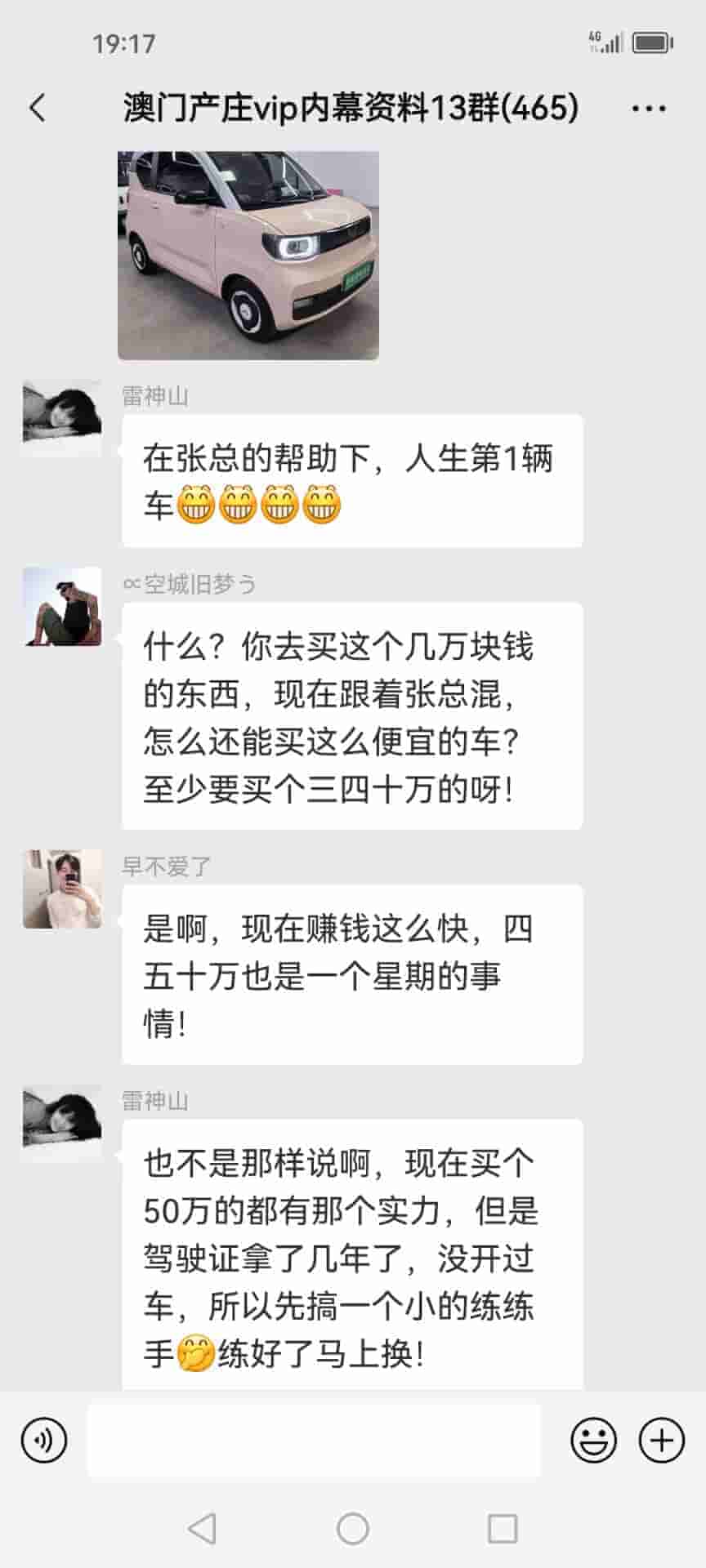
Task: View 空城旧梦's profile avatar
Action: [x=62, y=607]
